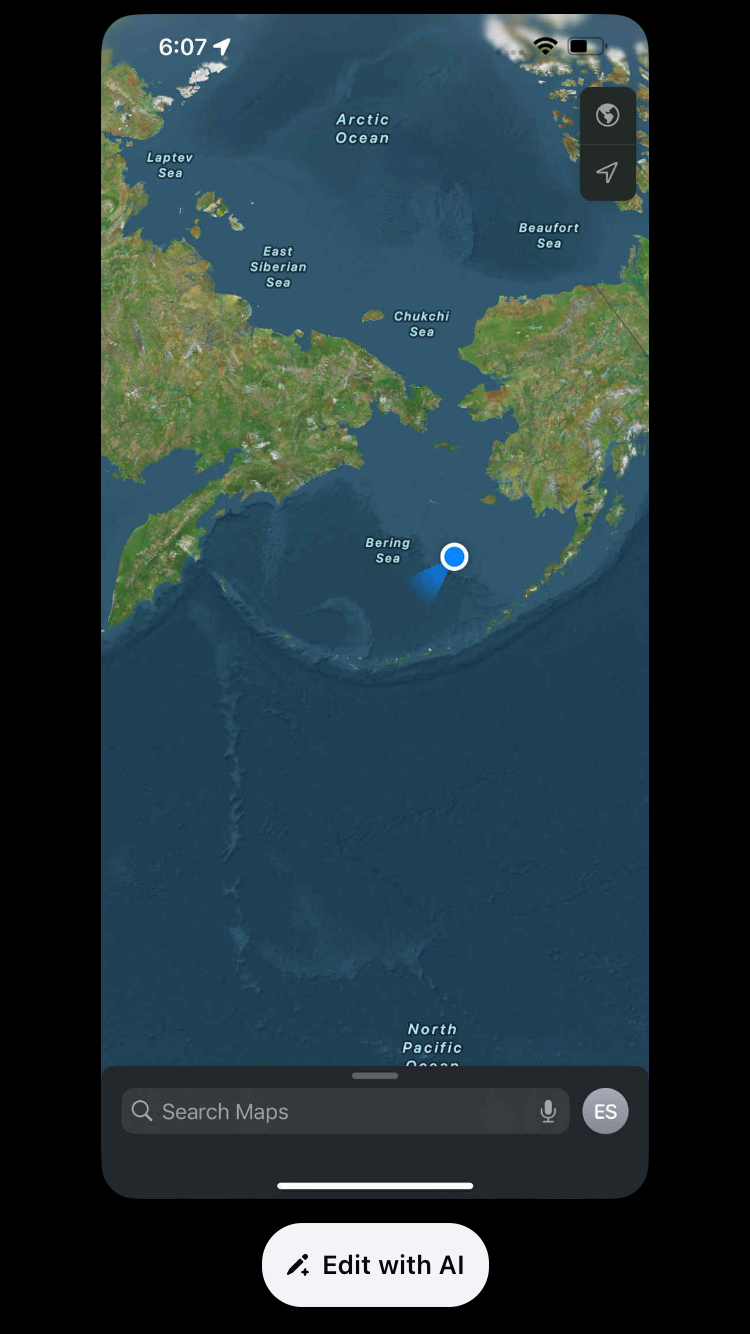
Task: Open the ES profile avatar
Action: 605,1111
